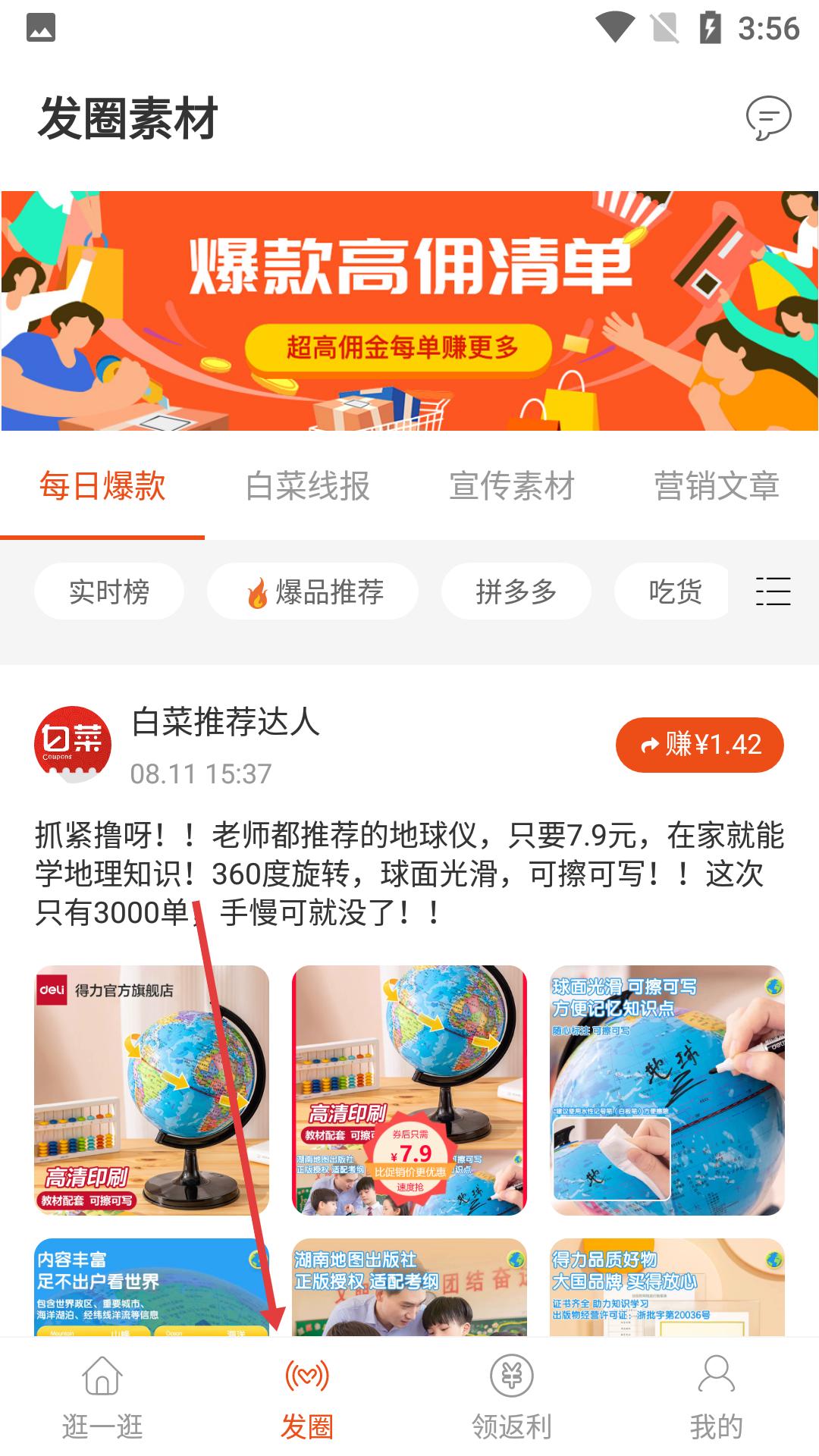Open the messages chat bubble icon

768,118
